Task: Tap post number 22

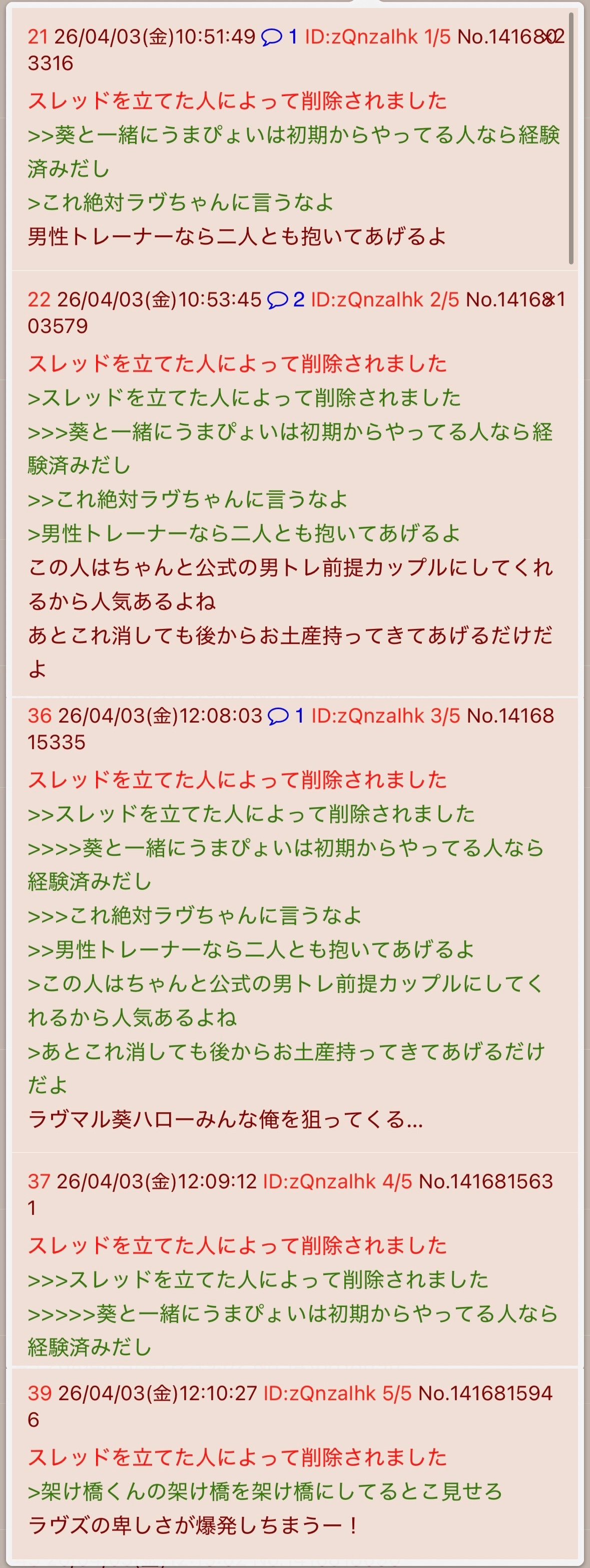Action: click(39, 299)
